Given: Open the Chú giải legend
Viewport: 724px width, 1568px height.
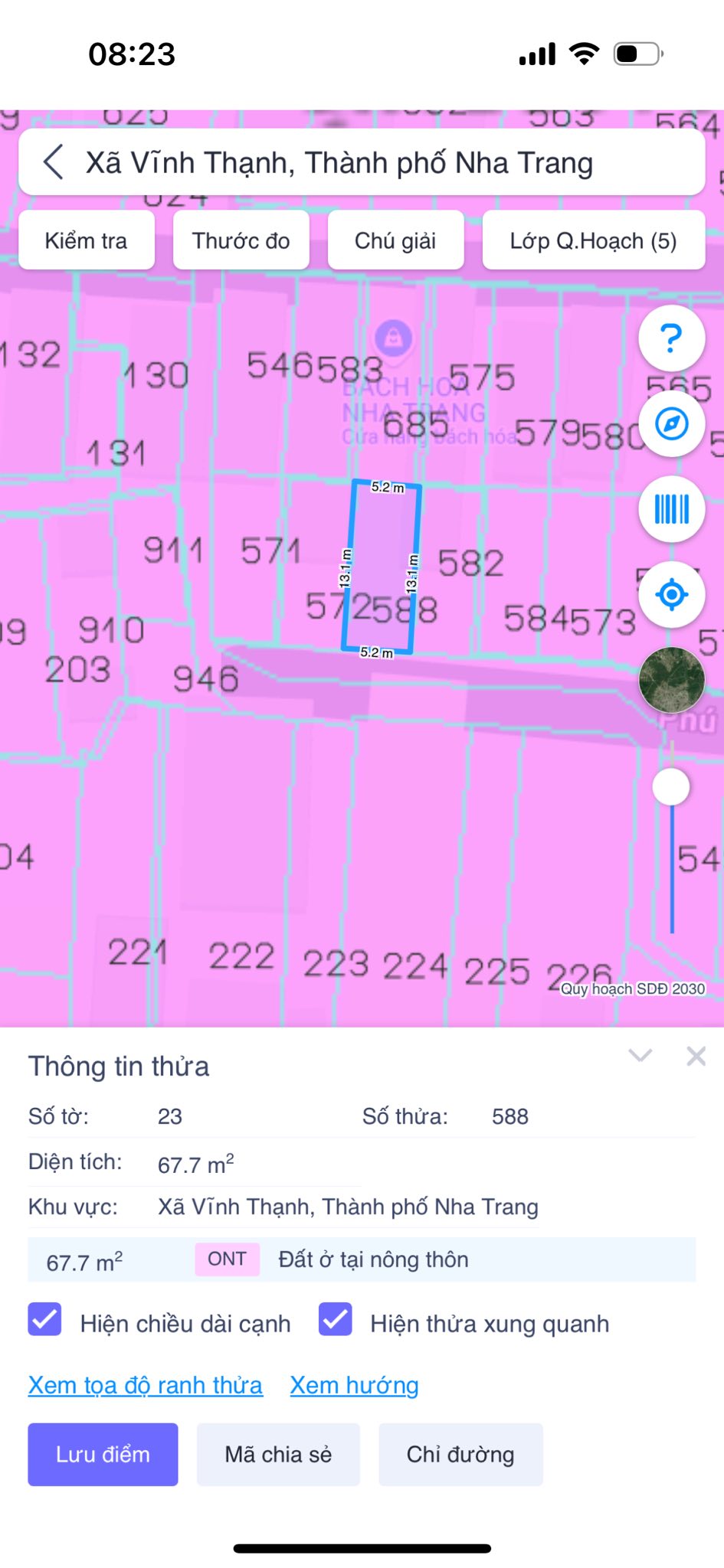Looking at the screenshot, I should 395,240.
